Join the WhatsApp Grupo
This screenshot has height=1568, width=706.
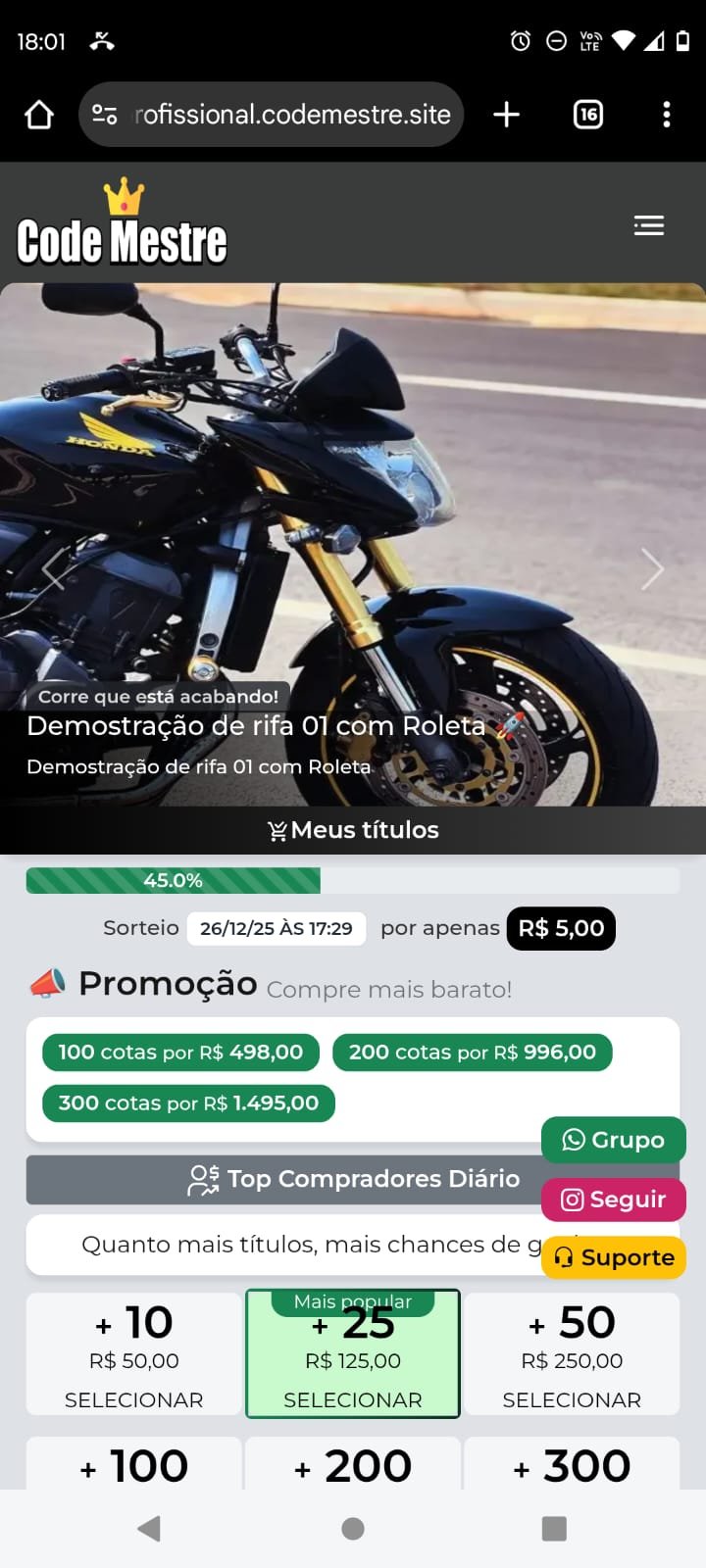[613, 1140]
